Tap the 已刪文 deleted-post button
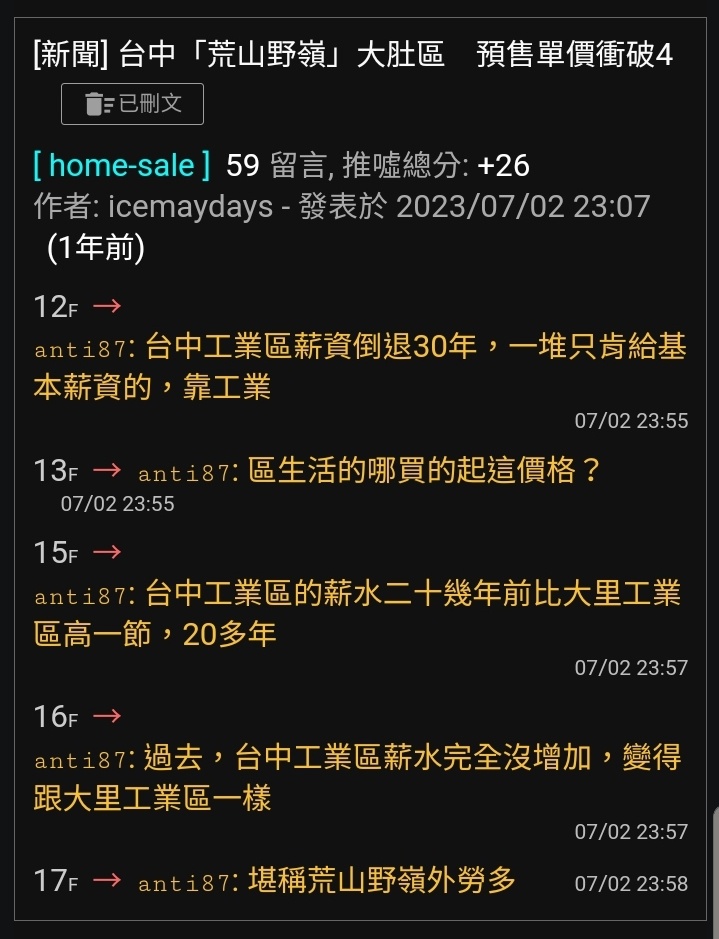Screen dimensions: 719x939 [132, 104]
